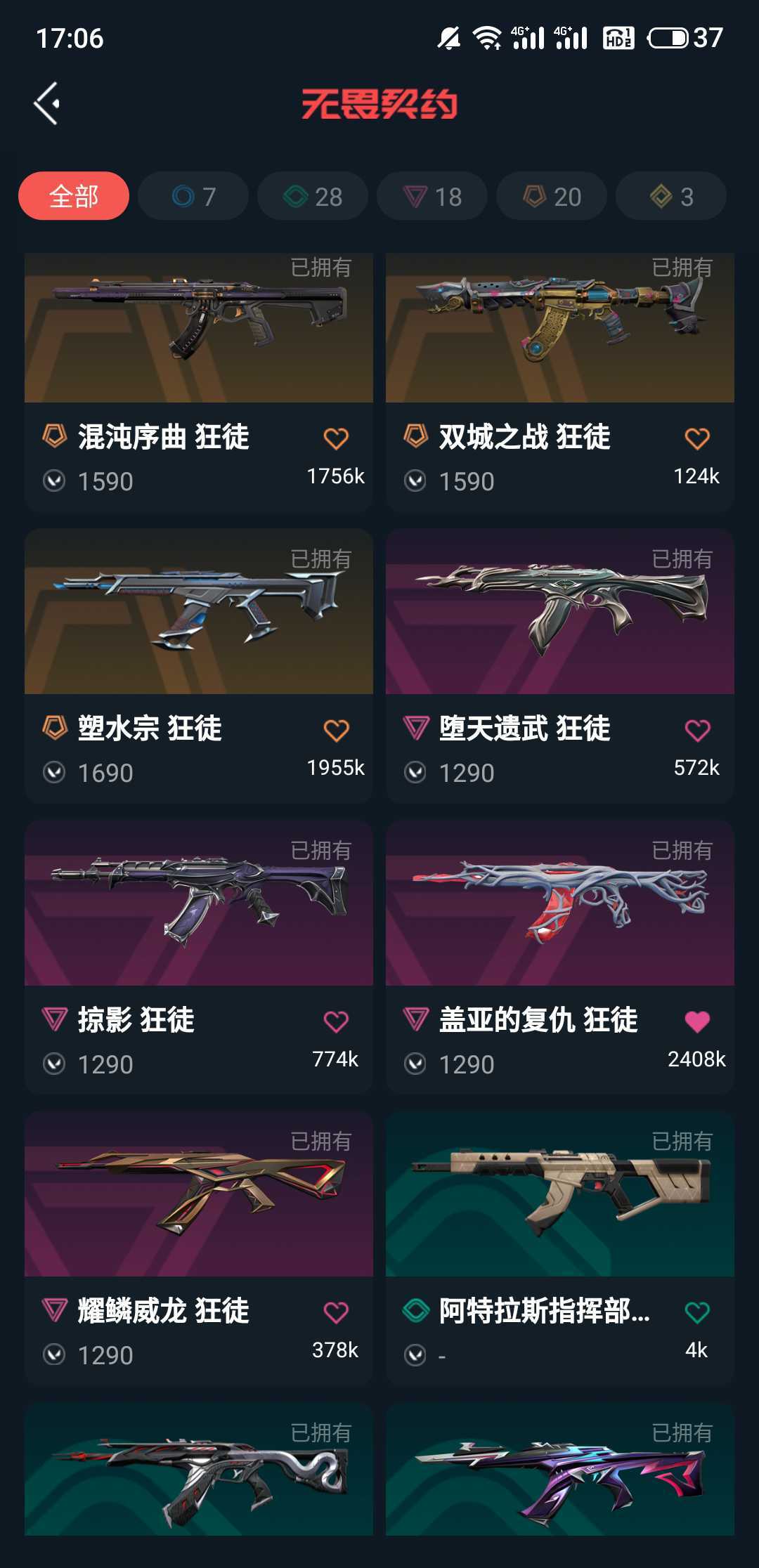
Task: Filter by the pink tier showing 18
Action: (432, 196)
